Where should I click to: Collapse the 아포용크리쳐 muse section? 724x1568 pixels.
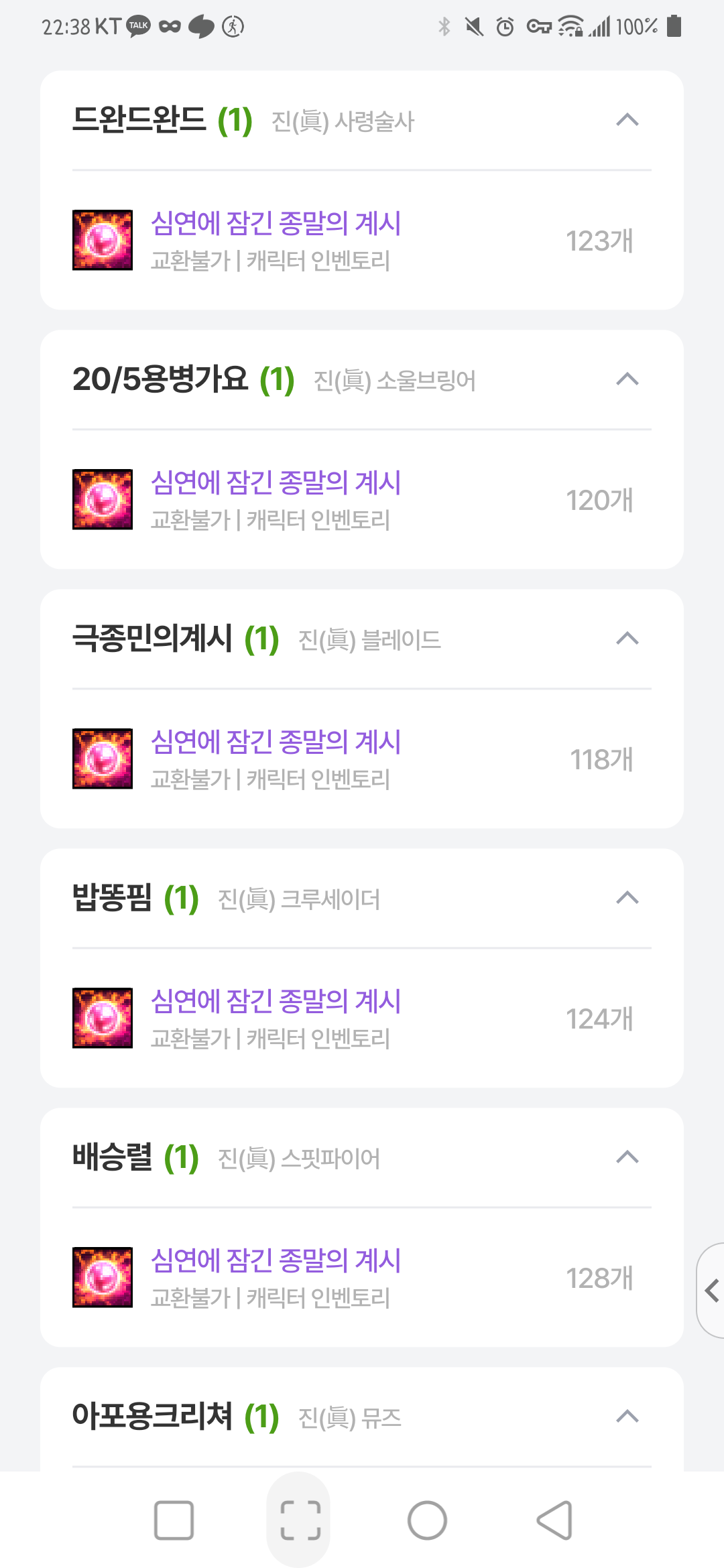(x=627, y=1417)
